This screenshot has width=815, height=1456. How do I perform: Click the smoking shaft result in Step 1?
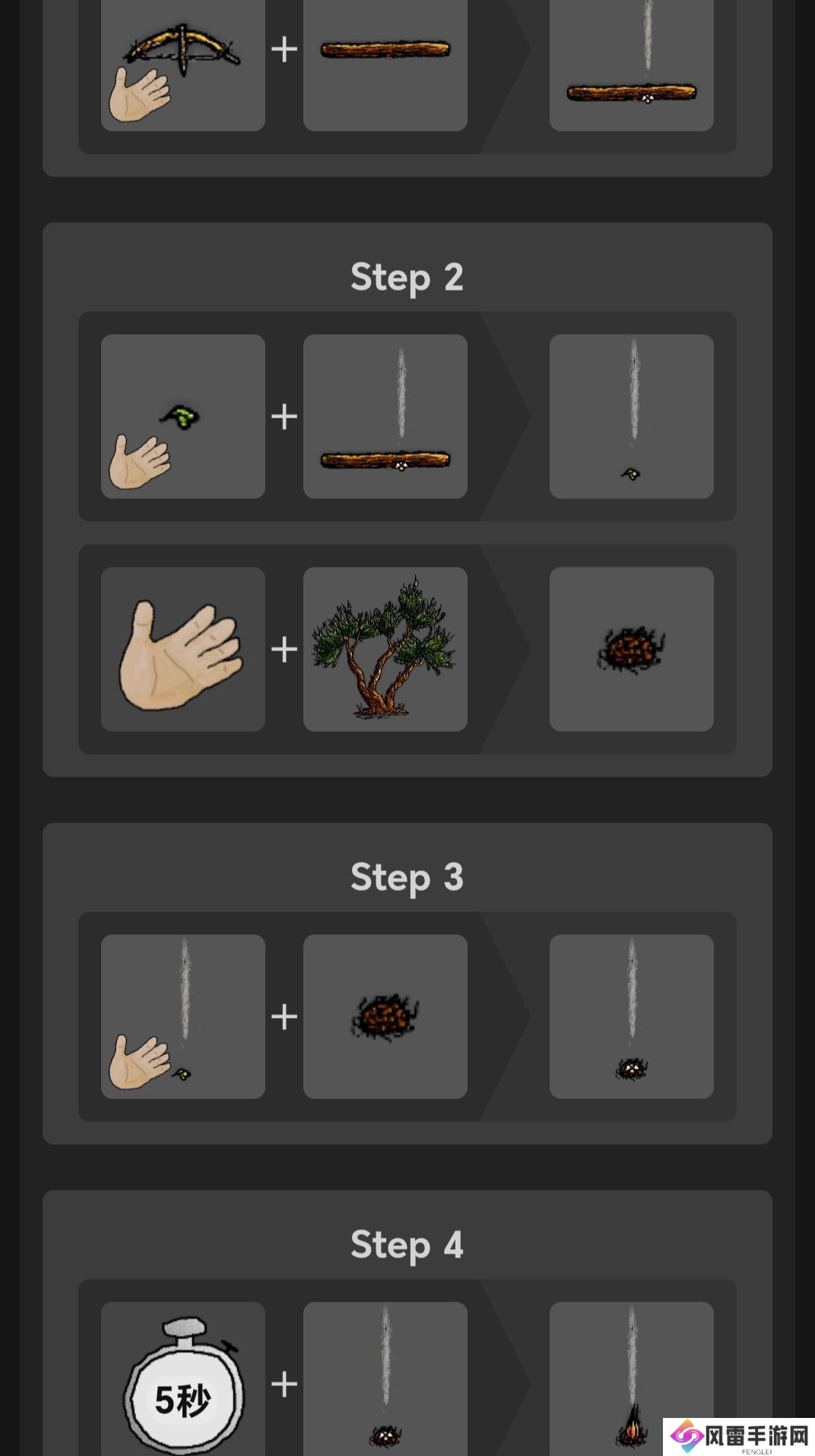click(632, 65)
